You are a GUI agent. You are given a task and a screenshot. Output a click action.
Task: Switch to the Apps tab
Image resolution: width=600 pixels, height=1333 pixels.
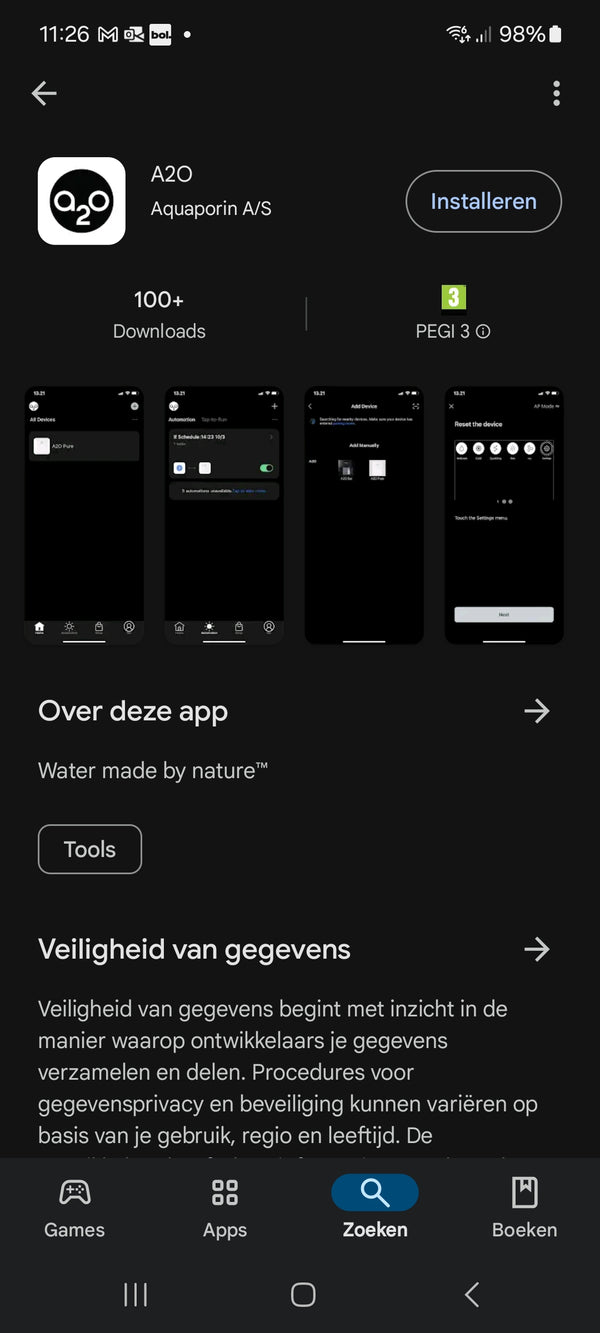point(225,1207)
